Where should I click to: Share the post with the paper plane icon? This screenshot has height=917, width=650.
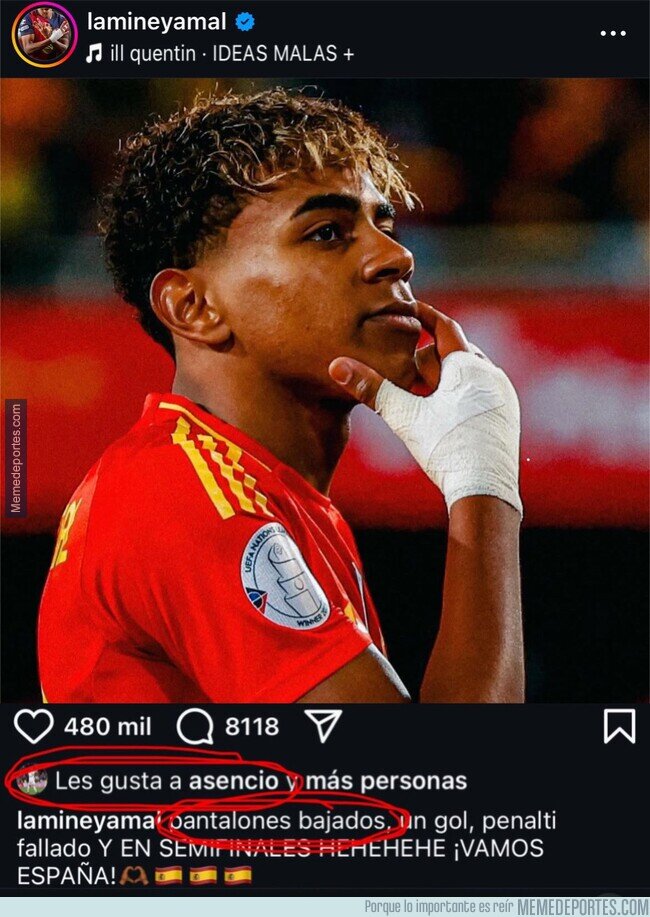pos(323,726)
